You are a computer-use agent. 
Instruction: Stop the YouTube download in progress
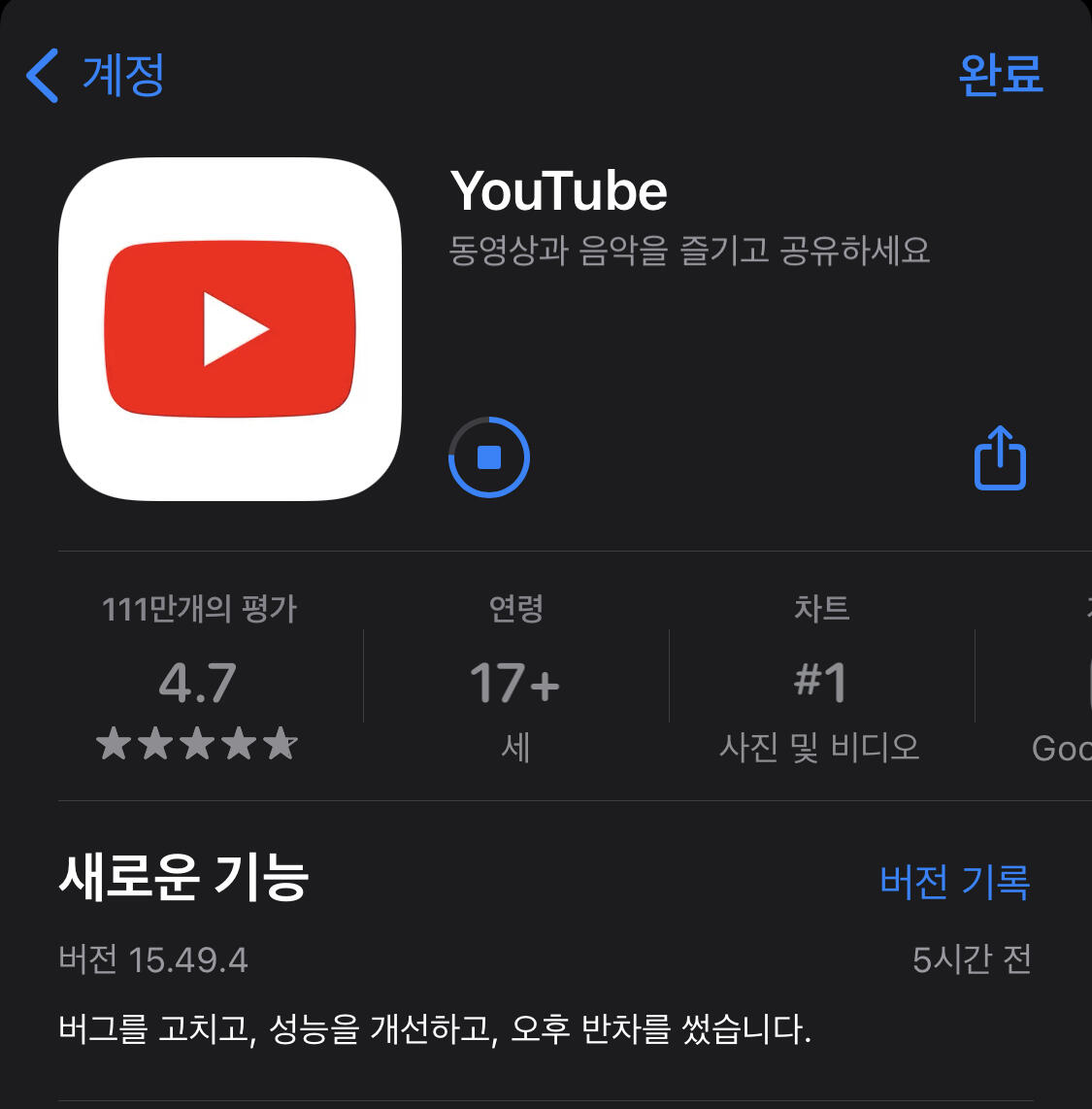[489, 457]
